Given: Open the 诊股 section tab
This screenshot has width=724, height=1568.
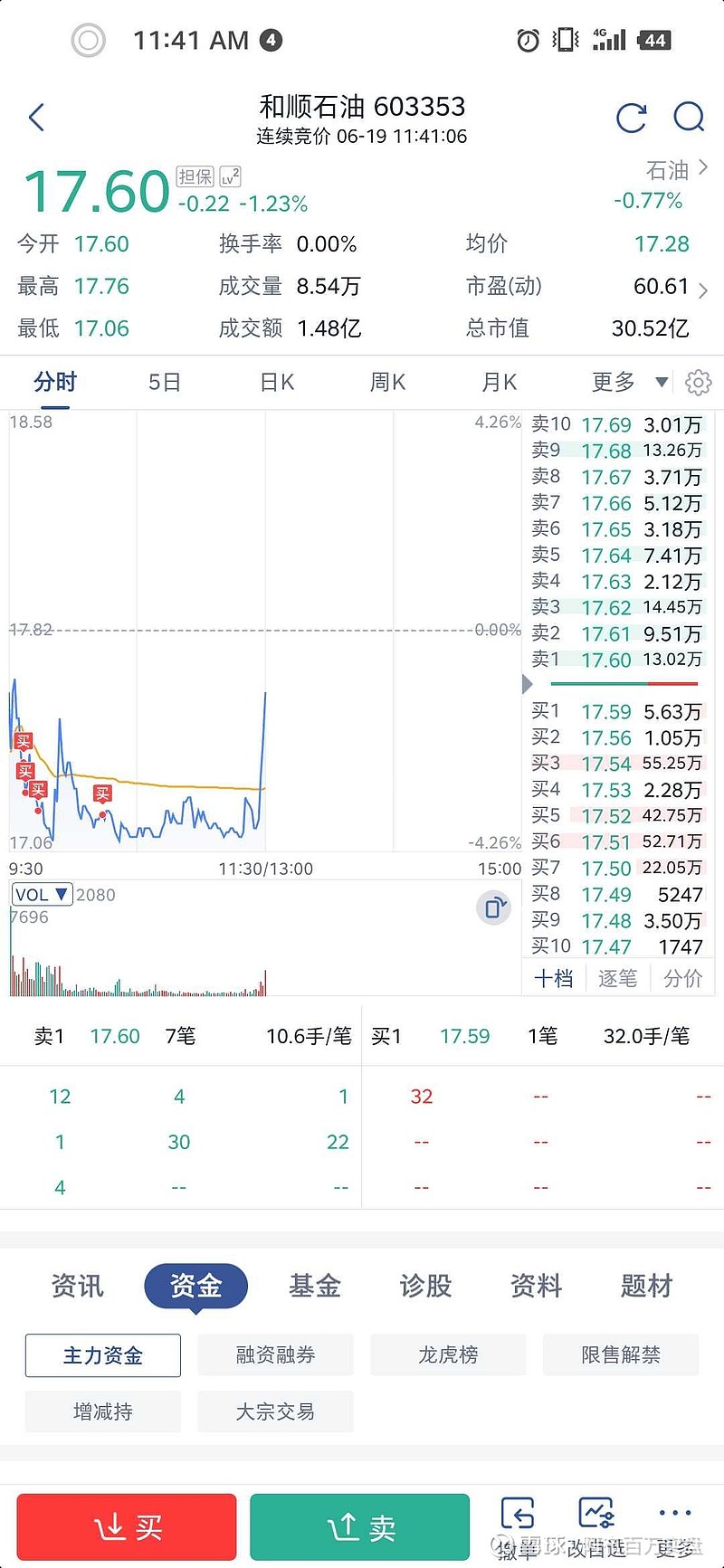Looking at the screenshot, I should (425, 1286).
